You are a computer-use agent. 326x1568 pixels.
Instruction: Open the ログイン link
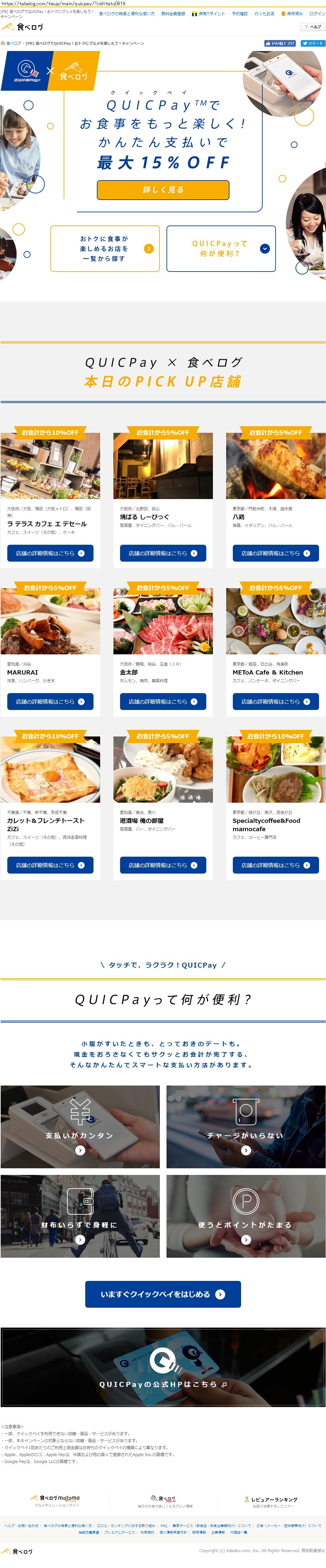(317, 13)
